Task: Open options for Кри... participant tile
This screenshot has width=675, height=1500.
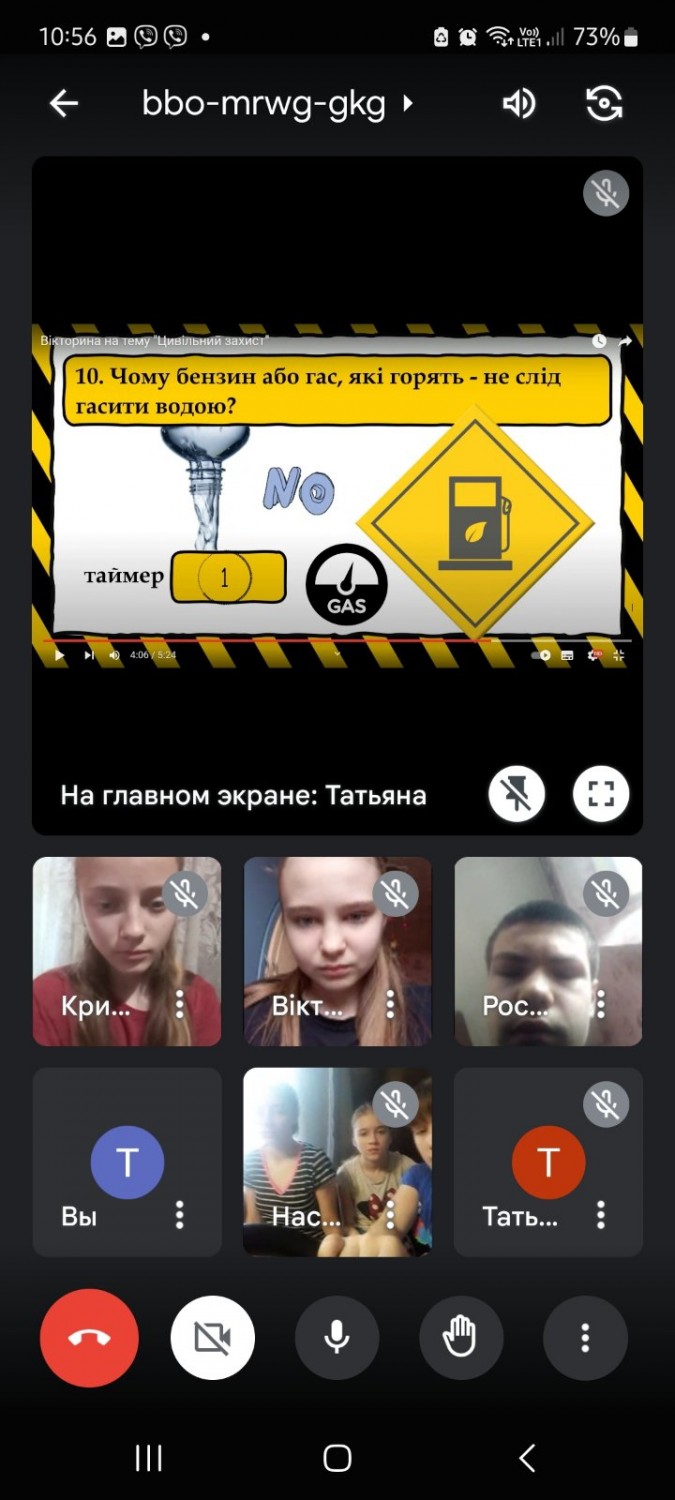Action: (x=180, y=1004)
